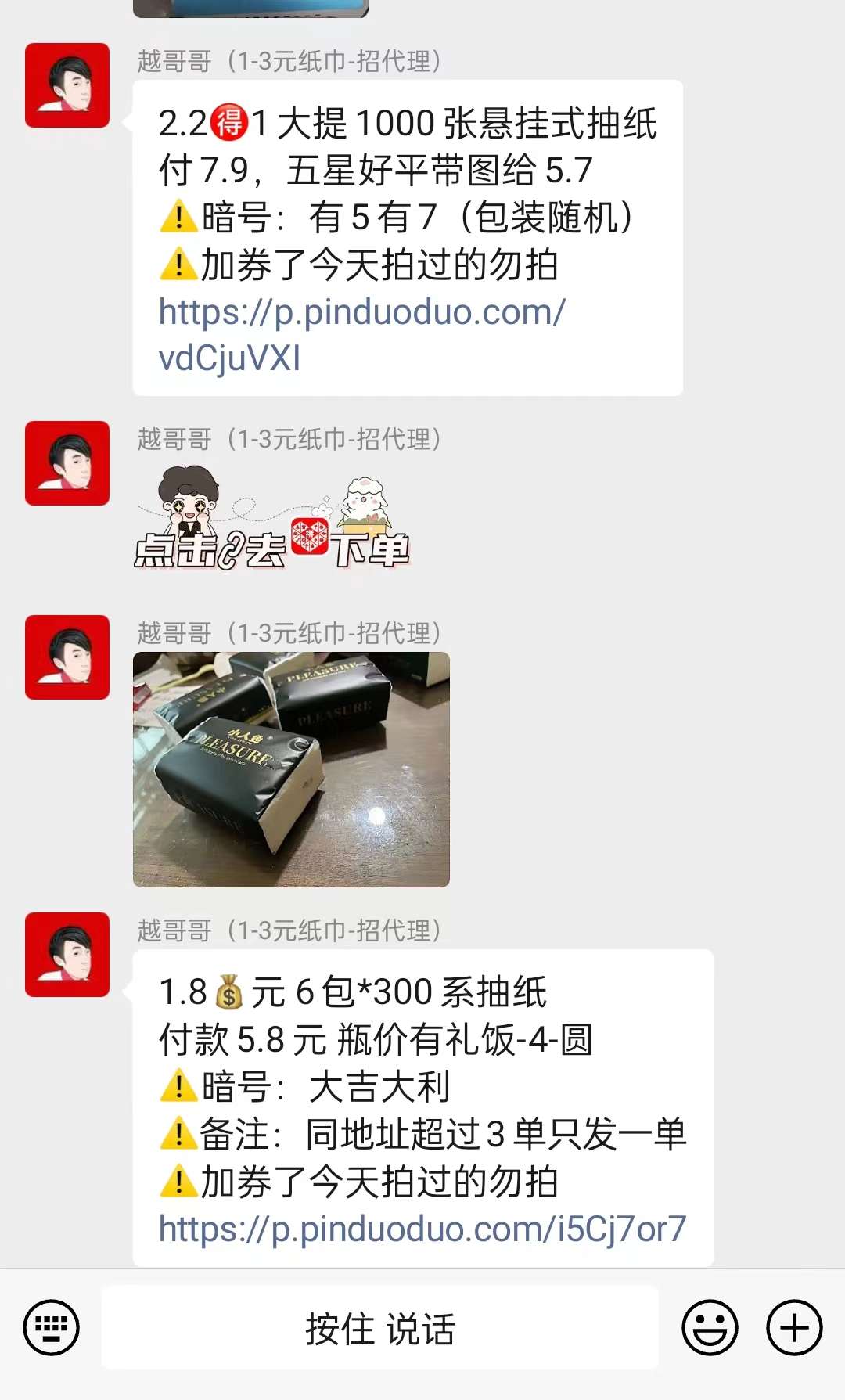Open the 点击去下单 sticker image
This screenshot has height=1400, width=845.
coord(271,516)
